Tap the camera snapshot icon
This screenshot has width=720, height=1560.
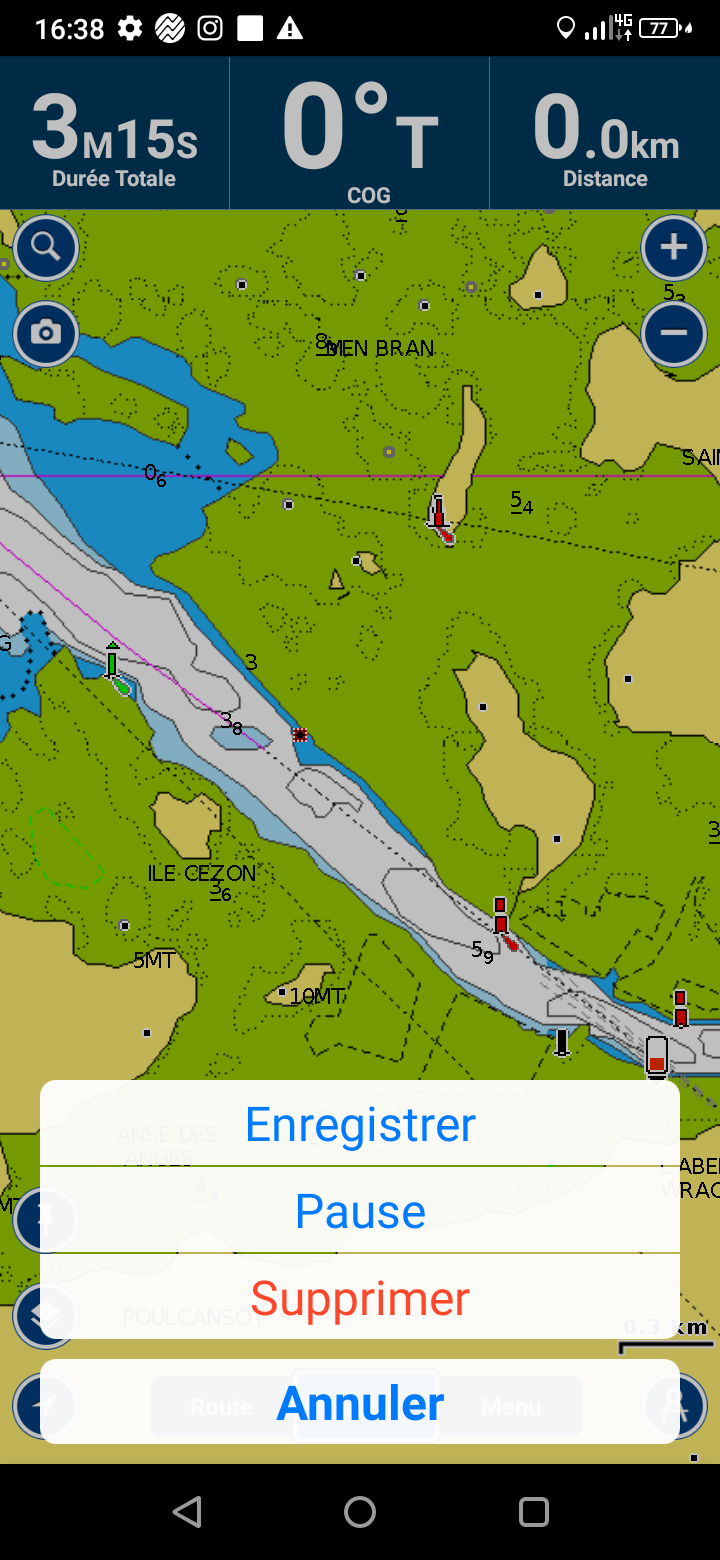(46, 333)
